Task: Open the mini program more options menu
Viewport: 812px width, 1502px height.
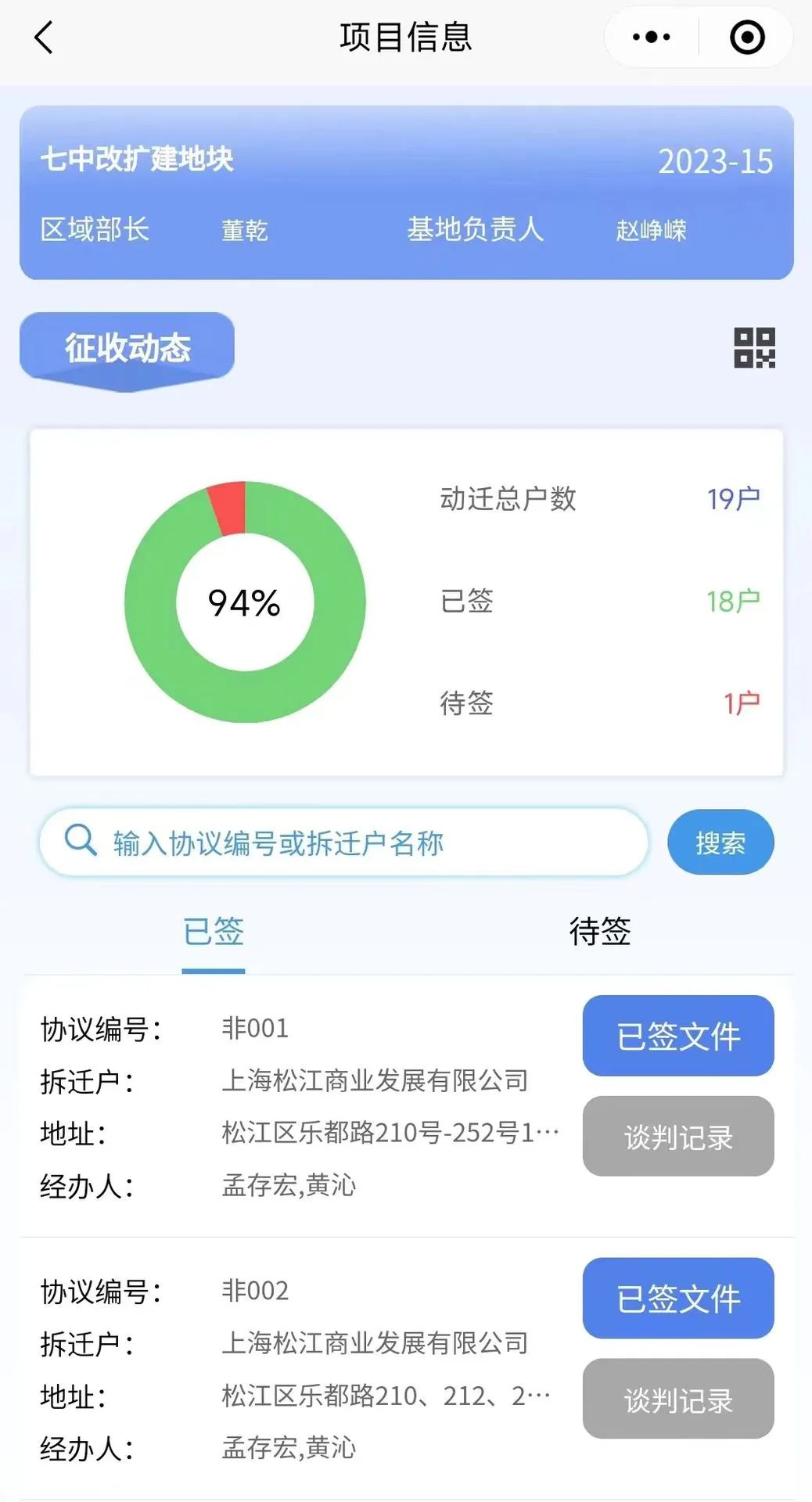Action: tap(651, 38)
